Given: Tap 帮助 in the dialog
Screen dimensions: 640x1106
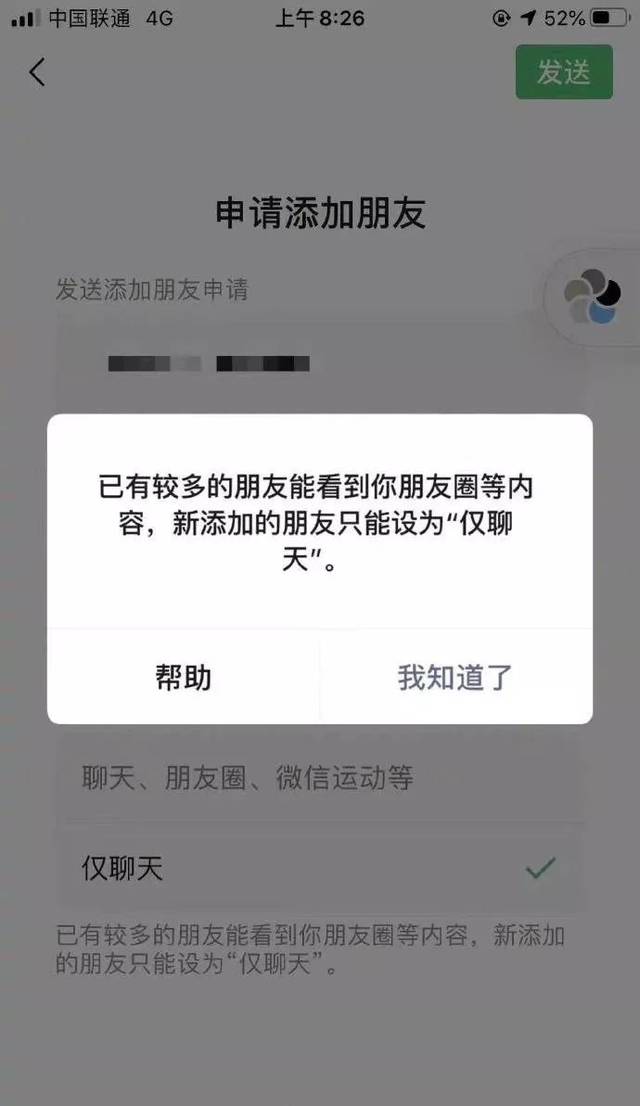Looking at the screenshot, I should (183, 677).
